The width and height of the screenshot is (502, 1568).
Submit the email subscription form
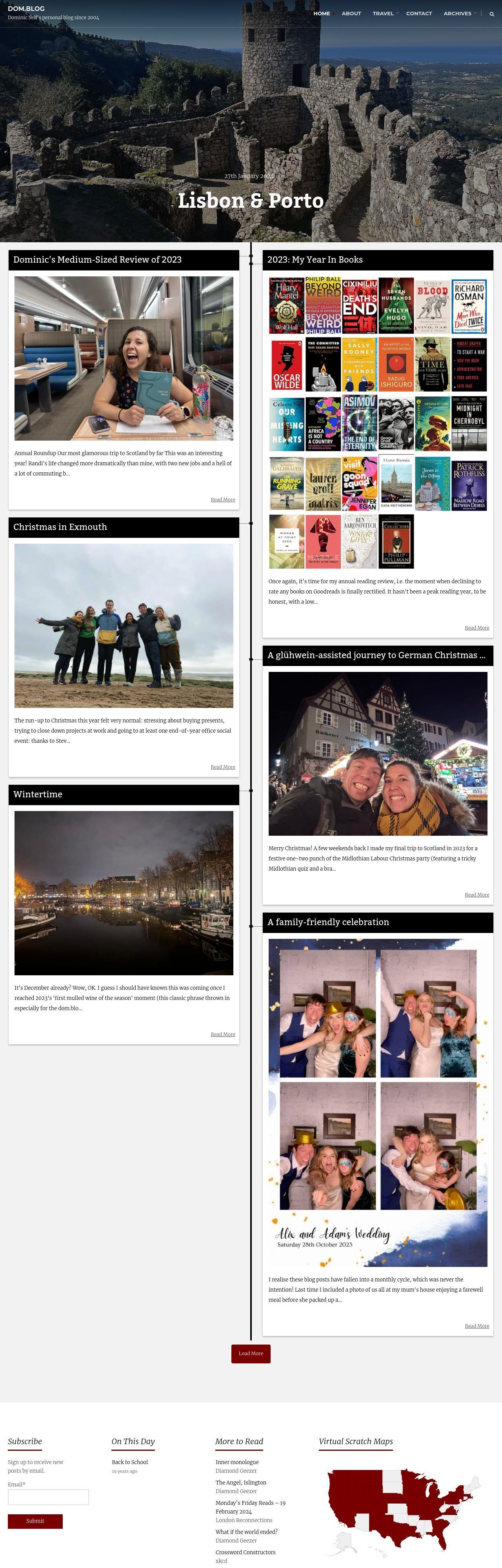[x=35, y=1521]
